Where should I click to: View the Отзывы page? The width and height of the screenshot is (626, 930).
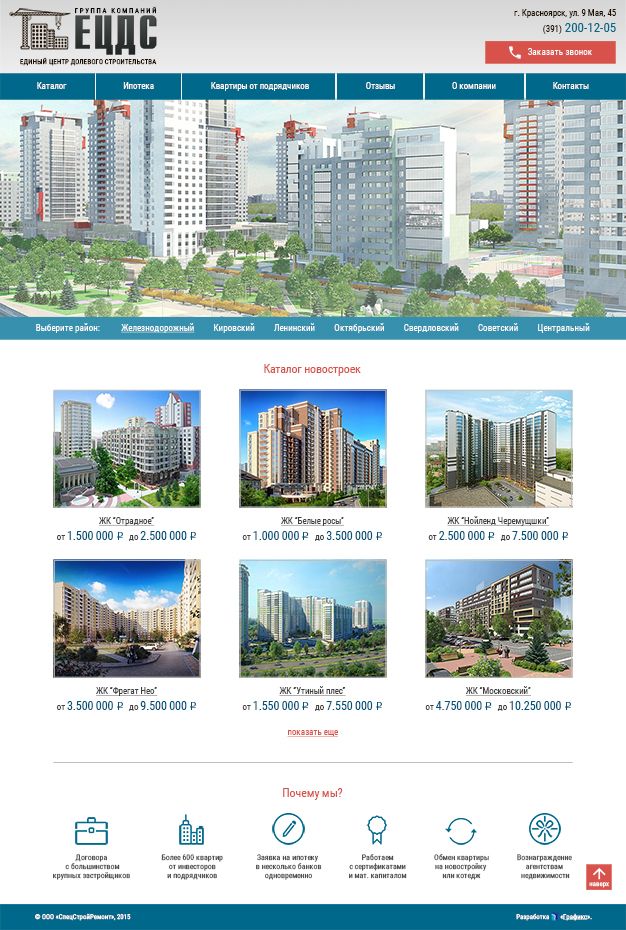[380, 87]
